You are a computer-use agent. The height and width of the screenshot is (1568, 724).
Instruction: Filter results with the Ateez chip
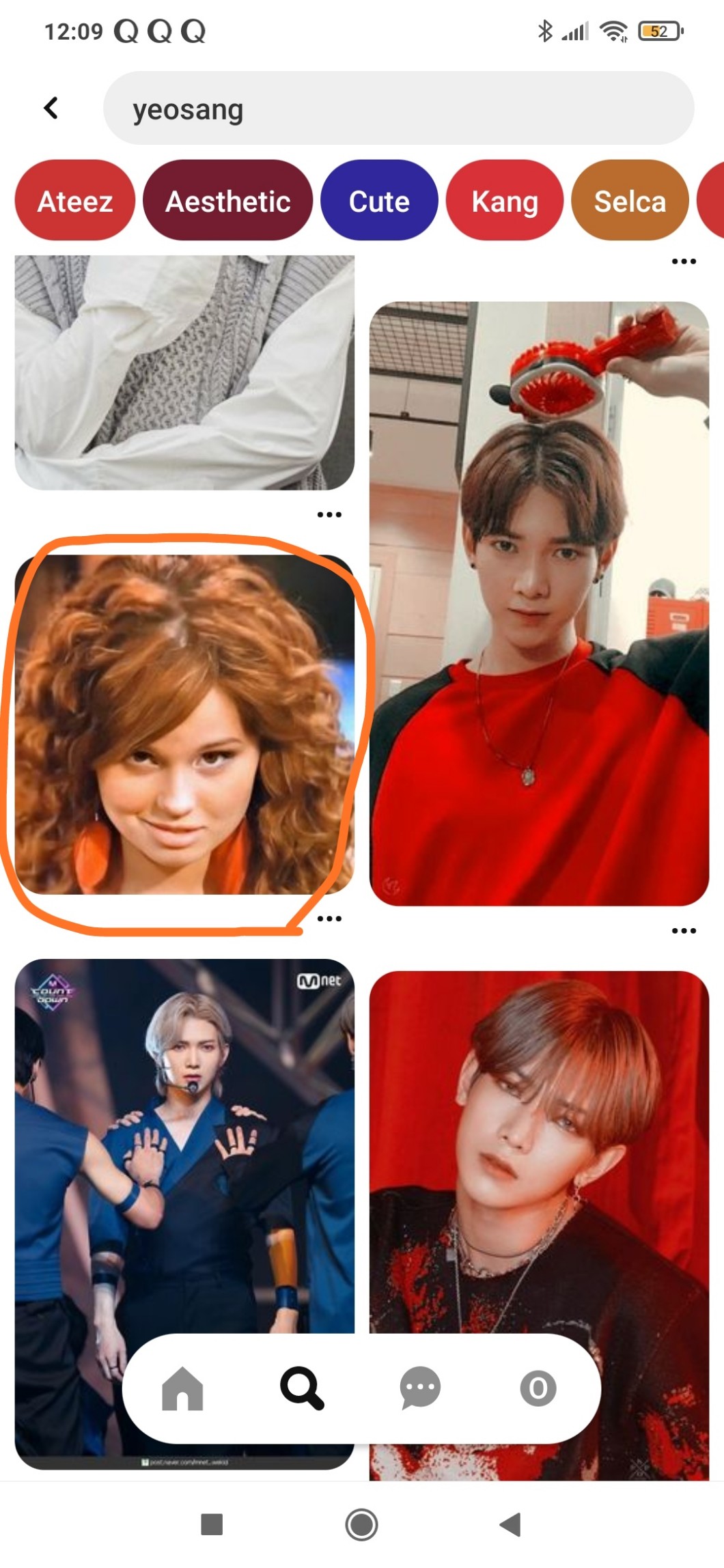75,201
